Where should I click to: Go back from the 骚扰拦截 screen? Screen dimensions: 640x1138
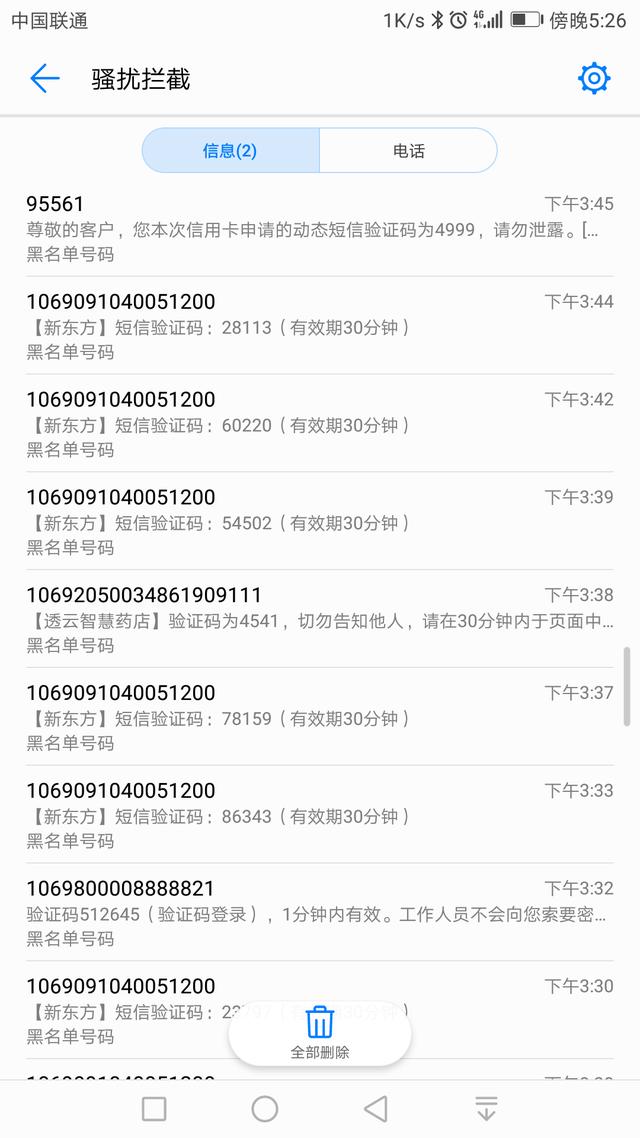pos(45,78)
